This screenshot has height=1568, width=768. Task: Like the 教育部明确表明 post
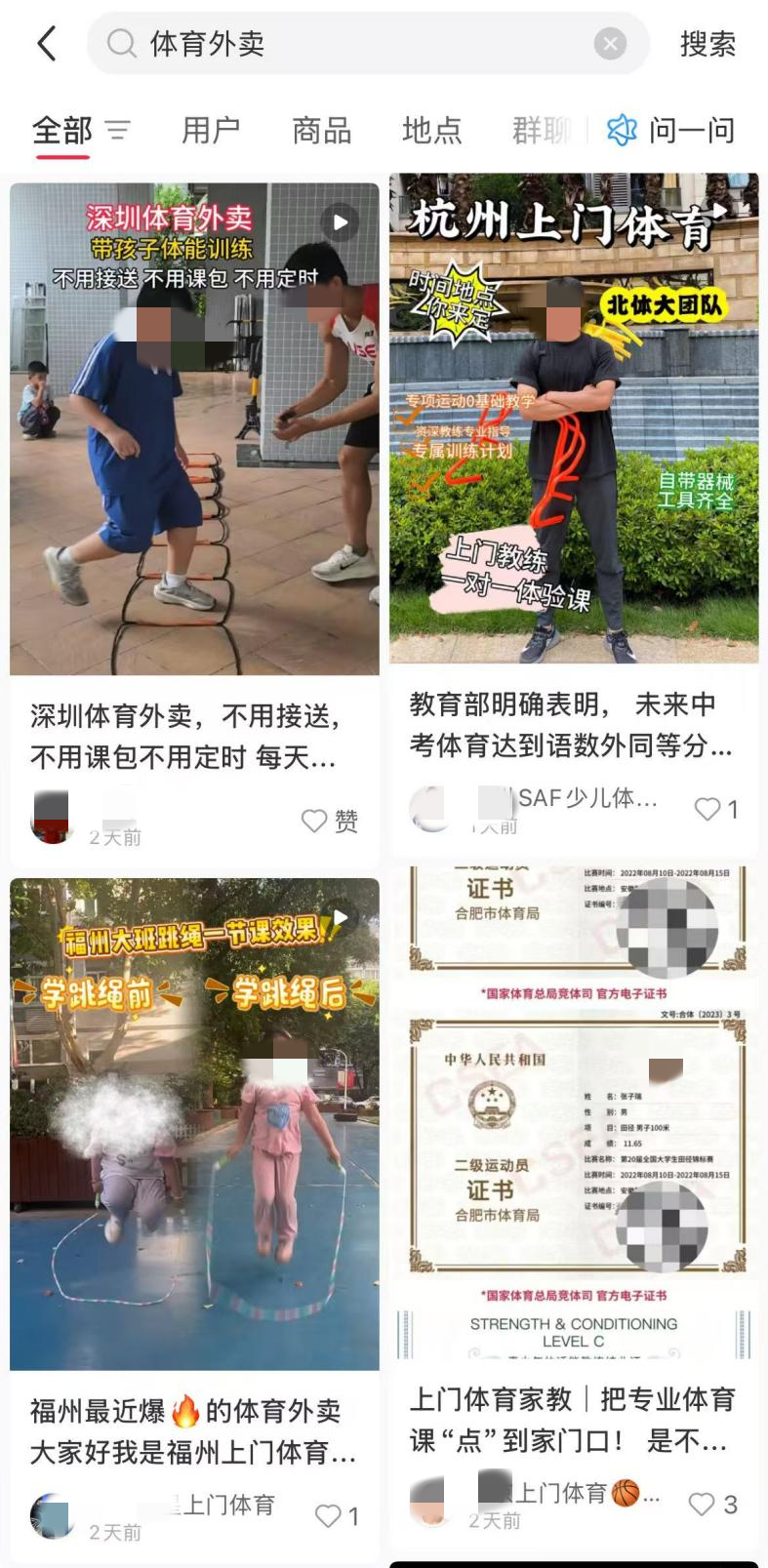click(707, 809)
